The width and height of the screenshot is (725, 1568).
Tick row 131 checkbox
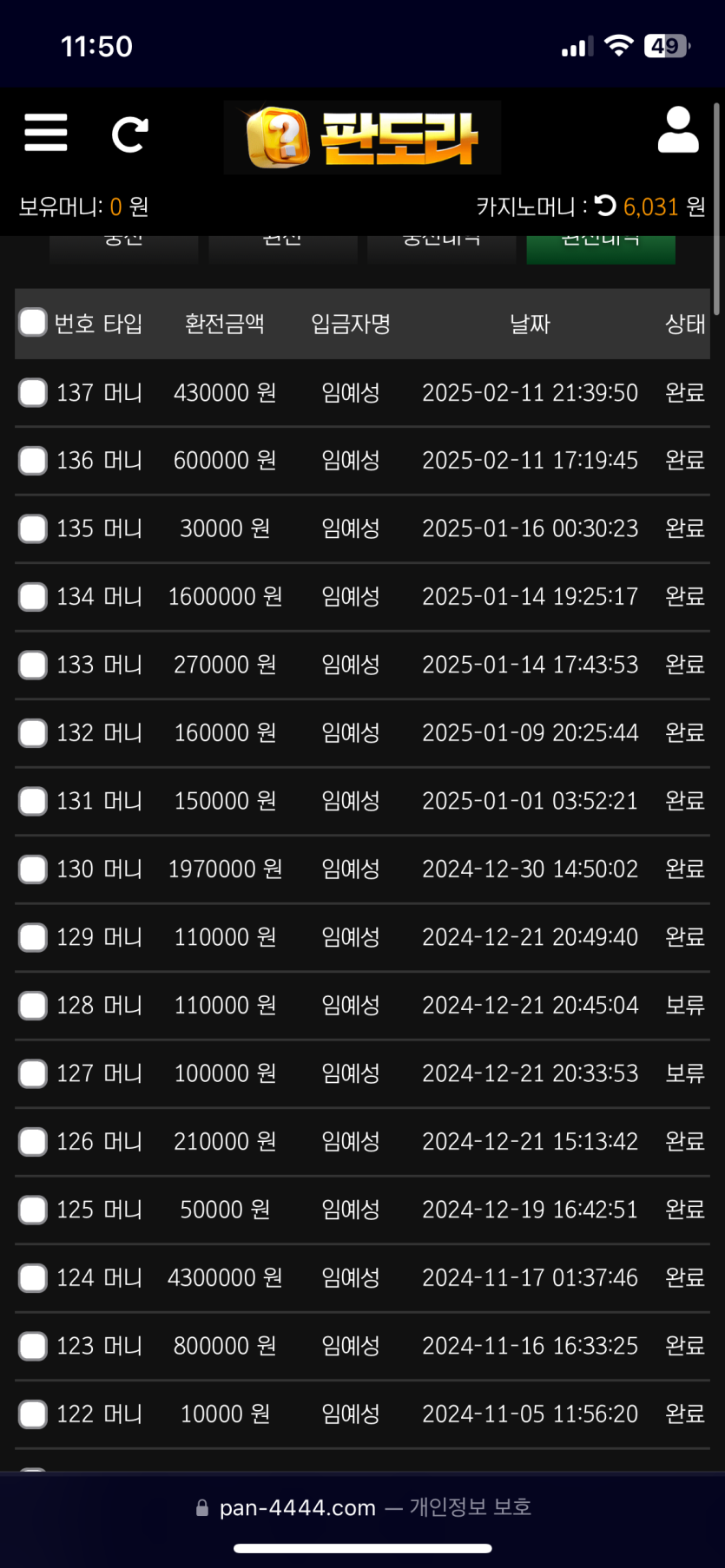[x=33, y=801]
